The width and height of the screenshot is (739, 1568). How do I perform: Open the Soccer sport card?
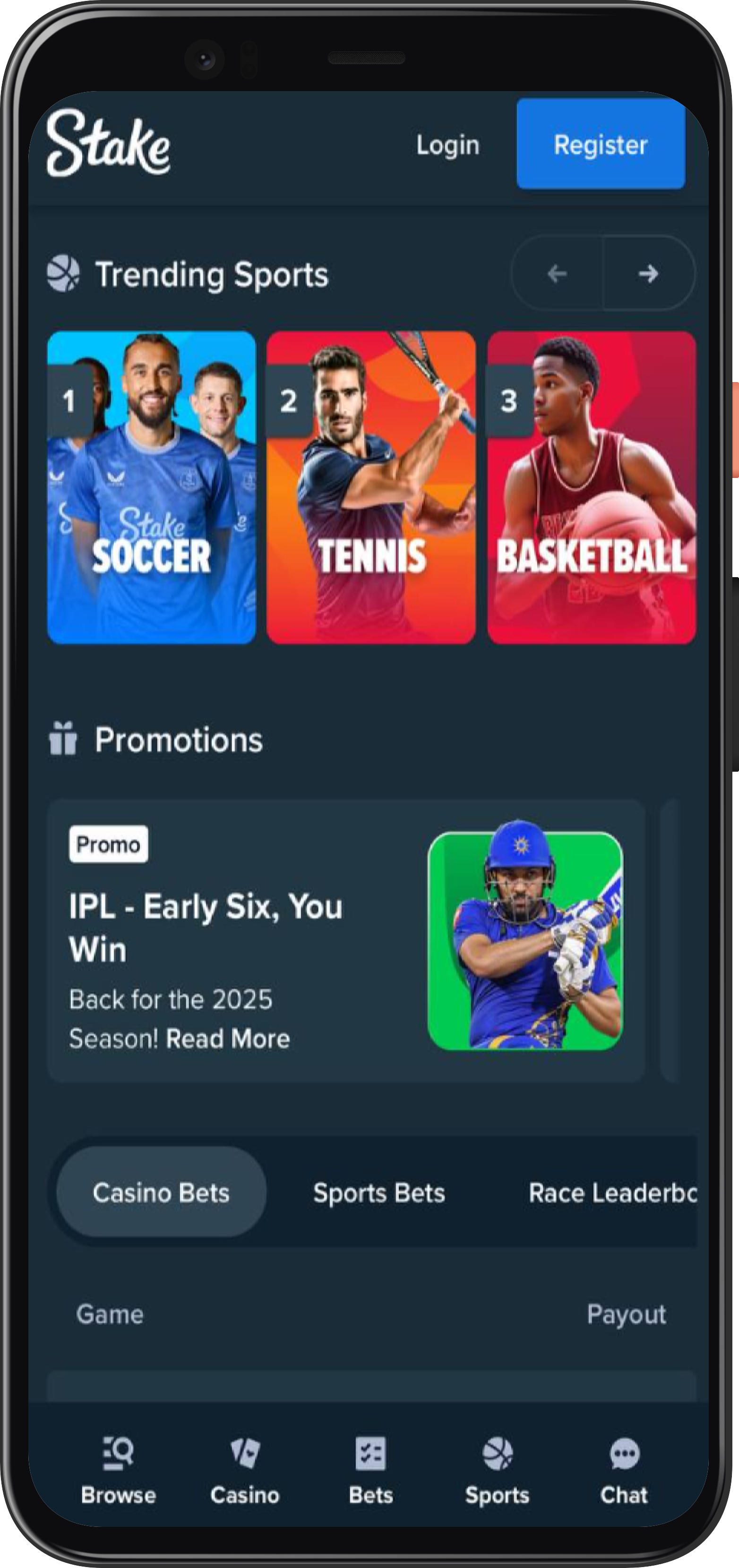pyautogui.click(x=152, y=487)
